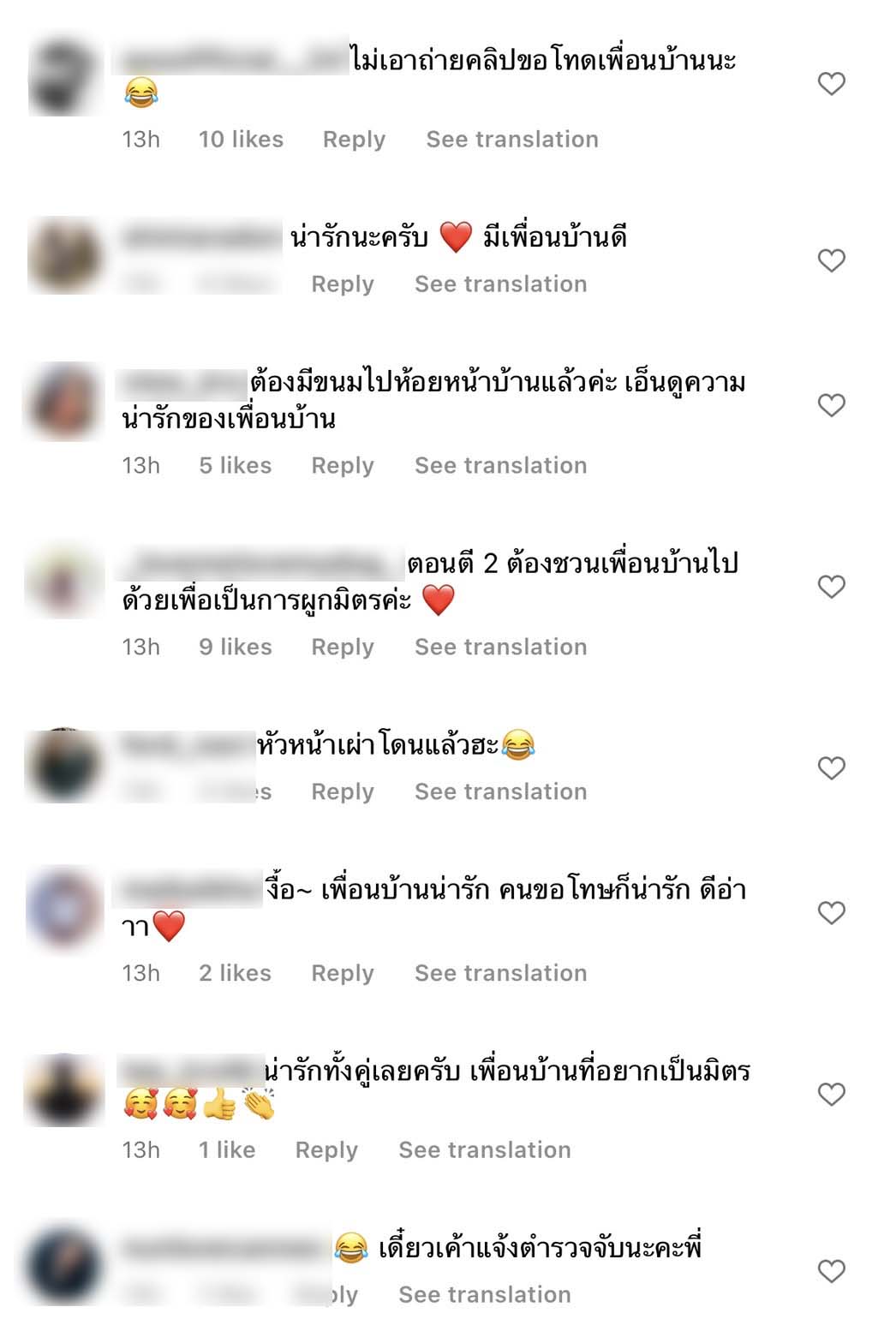Open profile picture of the 5 likes commenter
The height and width of the screenshot is (1343, 896).
[63, 401]
